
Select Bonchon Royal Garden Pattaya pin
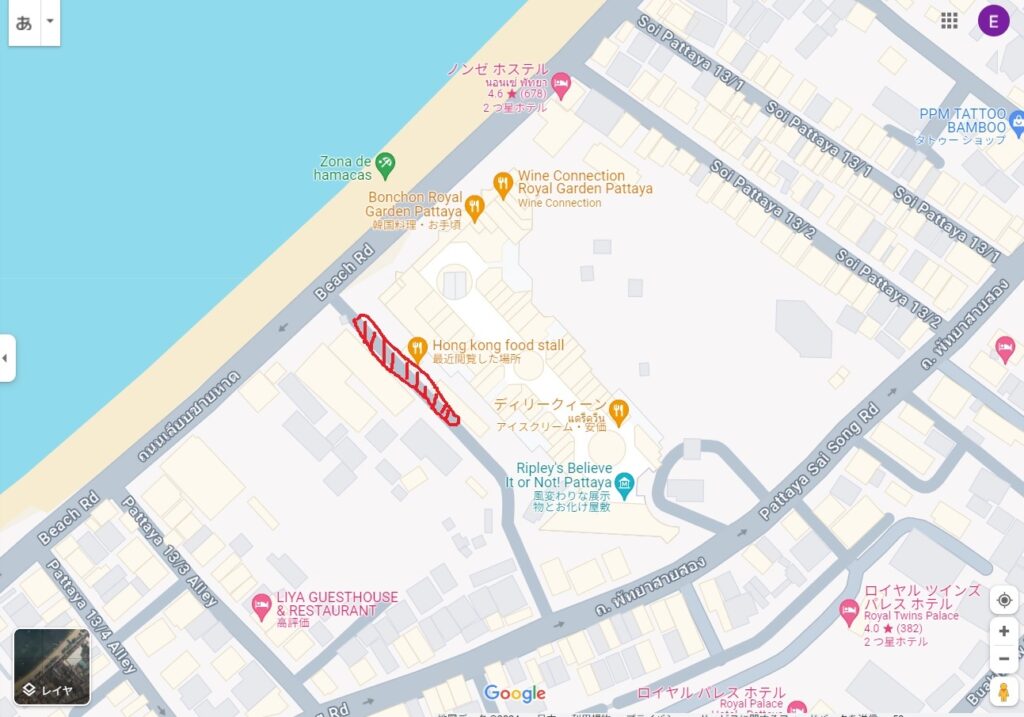pos(475,207)
